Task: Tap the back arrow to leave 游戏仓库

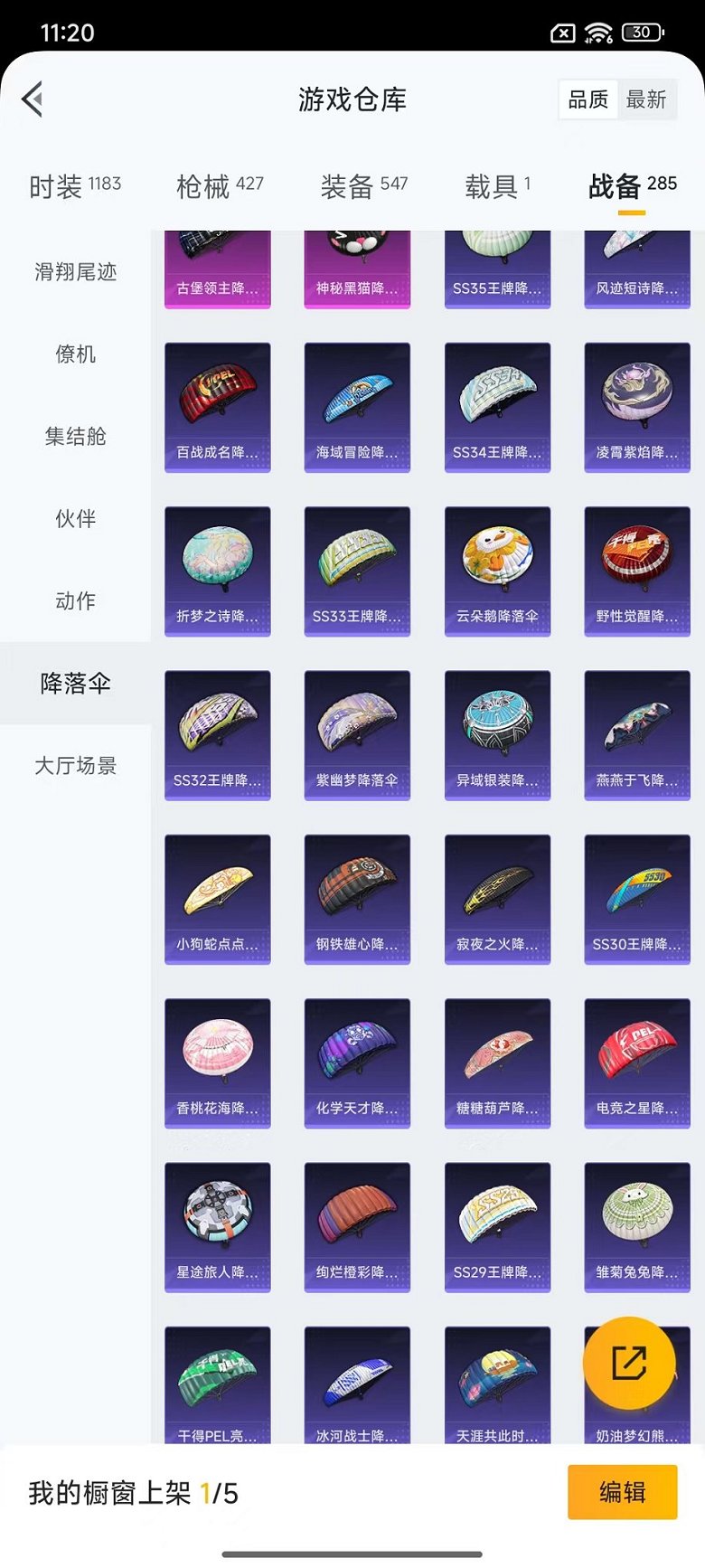Action: coord(34,99)
